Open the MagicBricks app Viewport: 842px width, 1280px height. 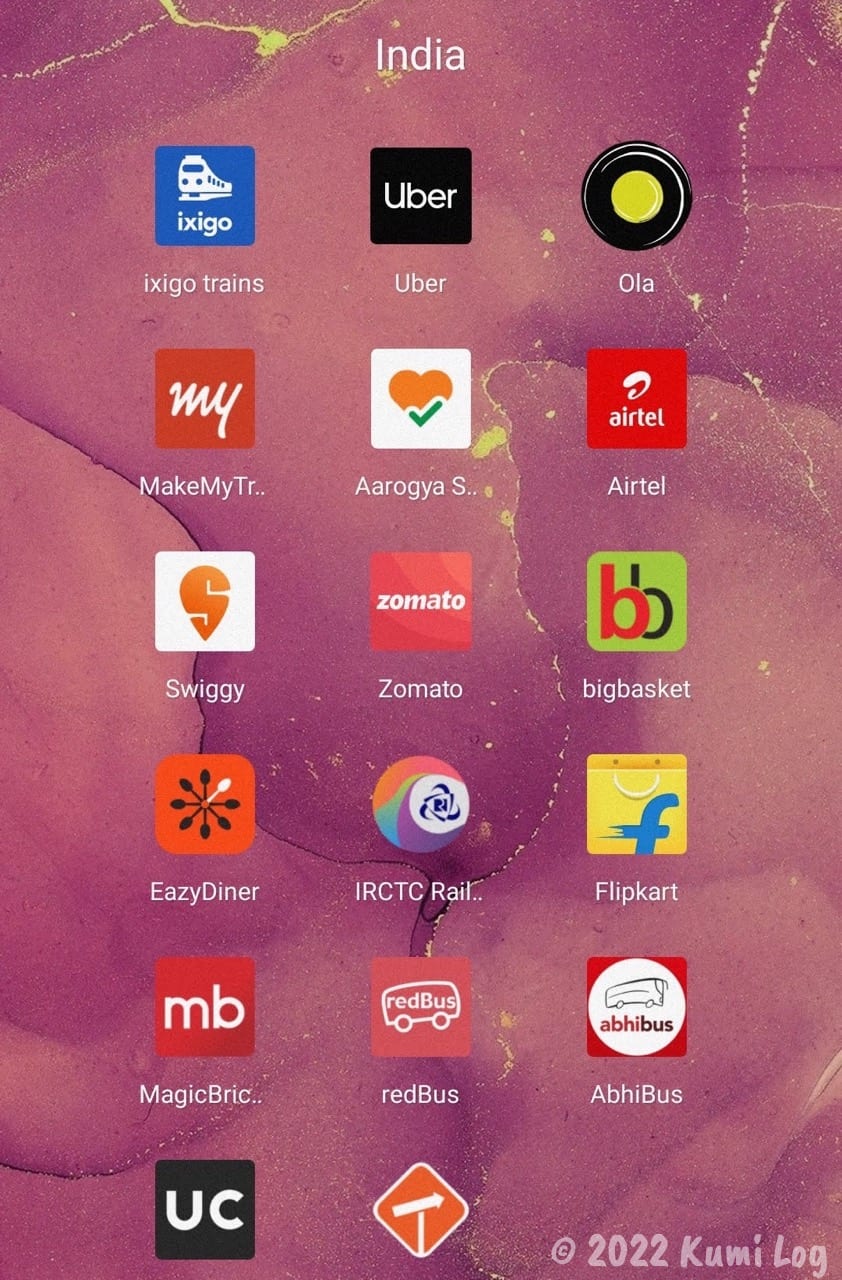coord(205,1007)
